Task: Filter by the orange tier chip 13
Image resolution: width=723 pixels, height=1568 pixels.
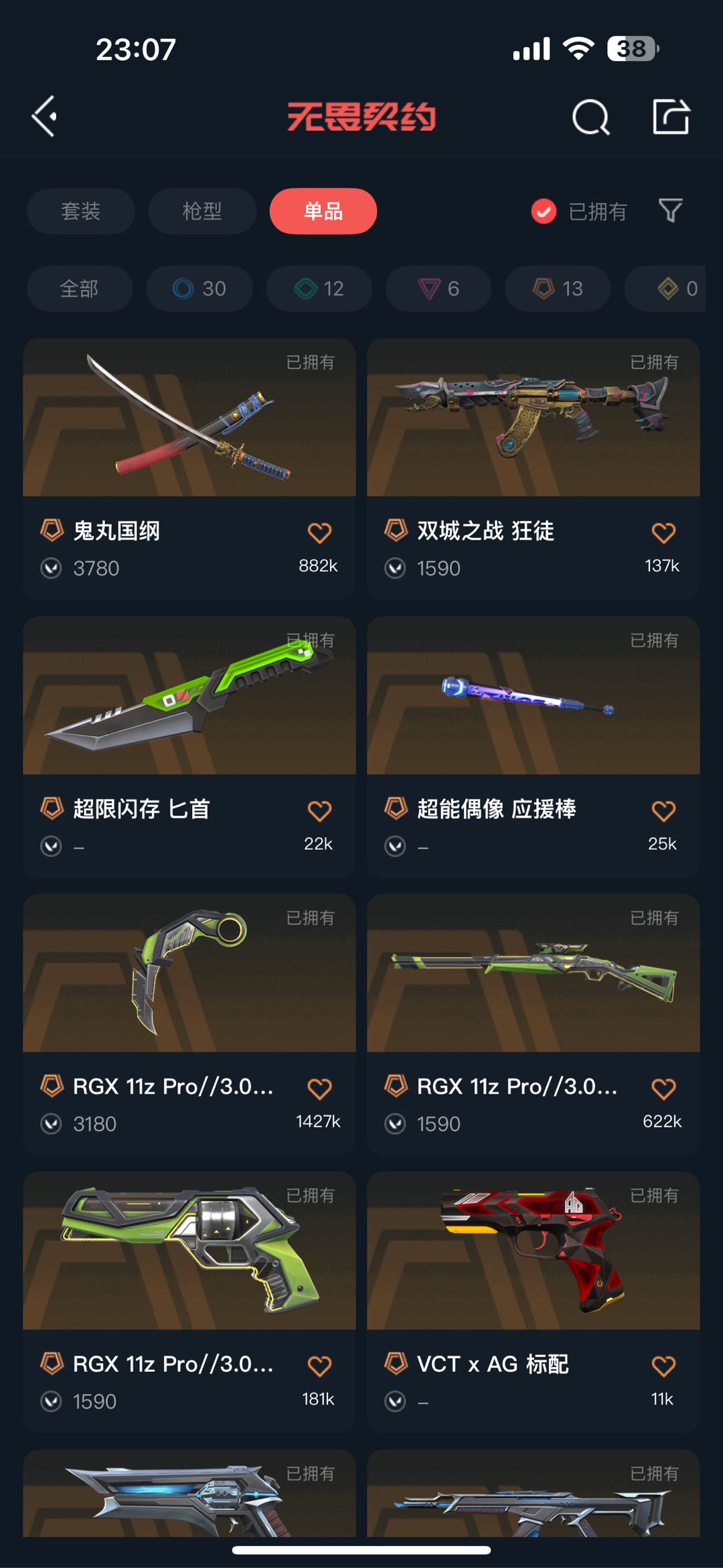Action: click(557, 289)
